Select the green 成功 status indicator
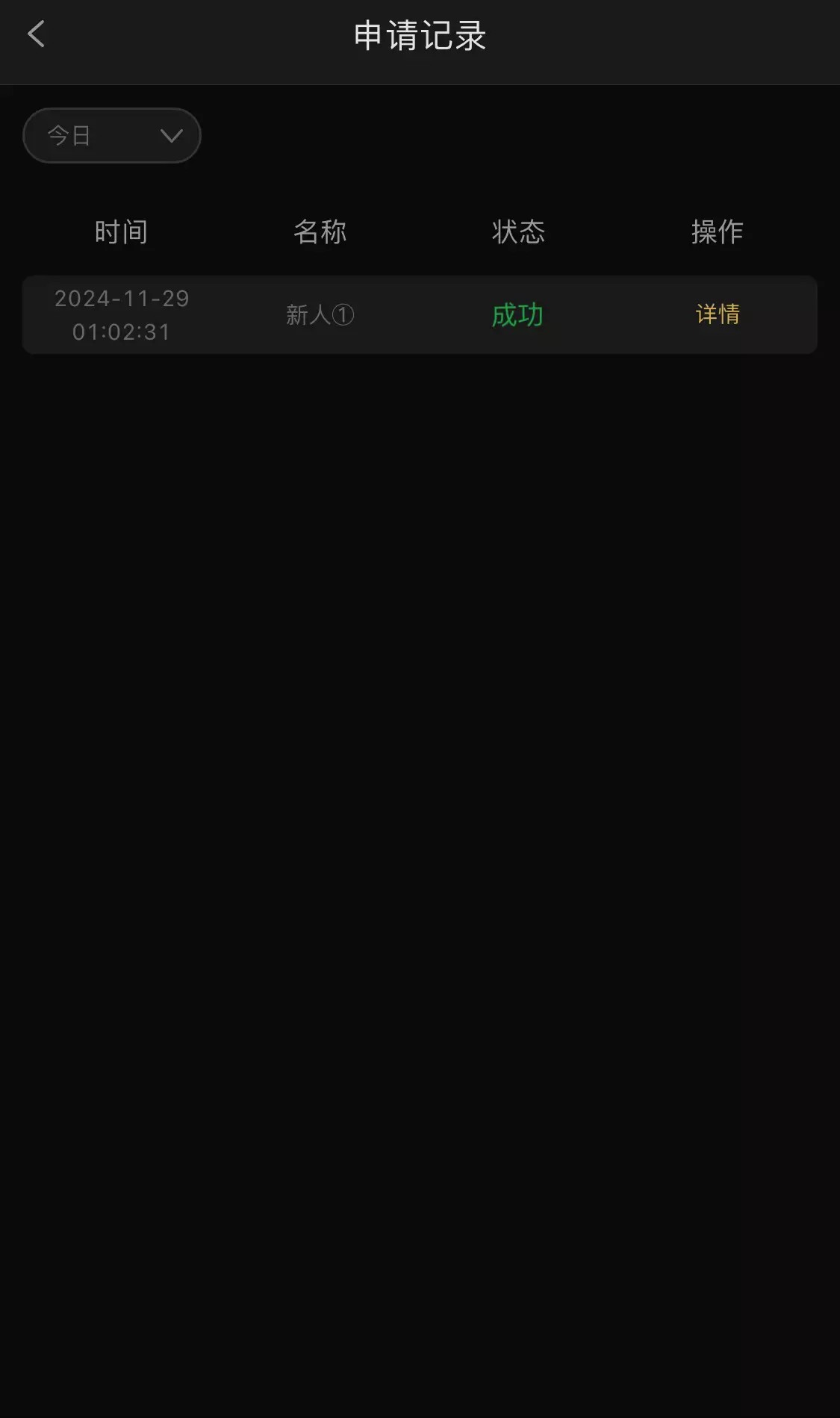 pyautogui.click(x=519, y=314)
